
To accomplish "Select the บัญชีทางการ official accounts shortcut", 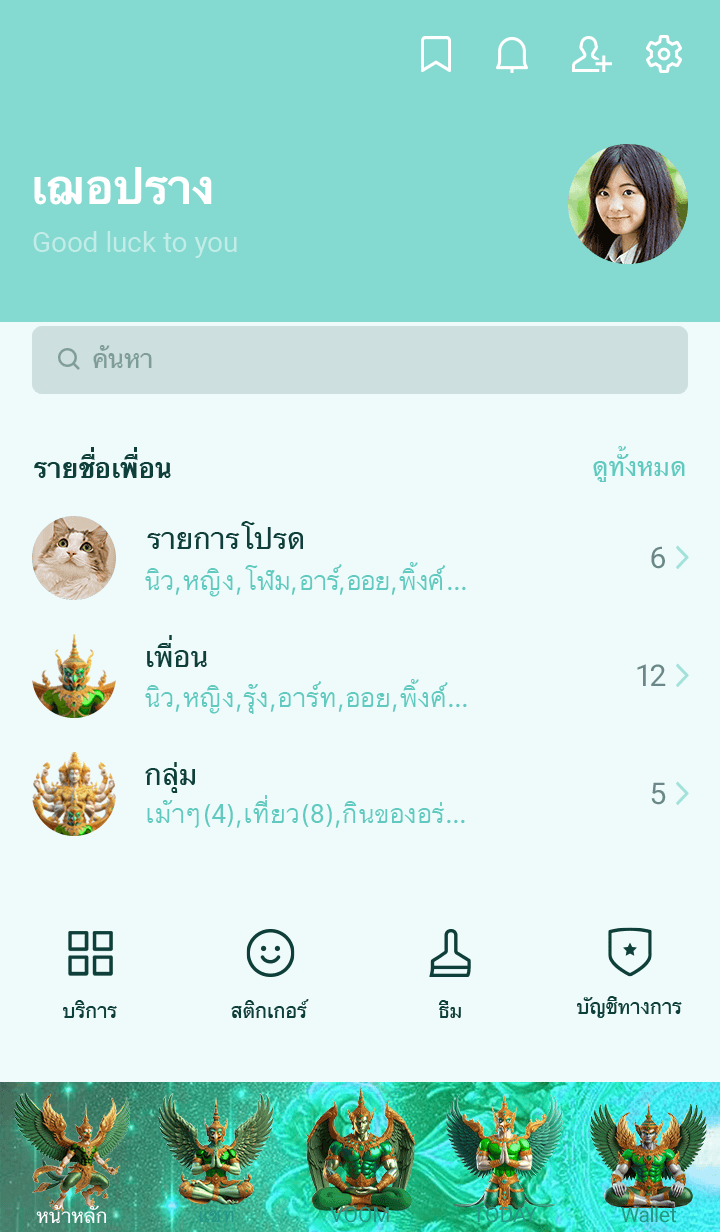I will (x=629, y=972).
